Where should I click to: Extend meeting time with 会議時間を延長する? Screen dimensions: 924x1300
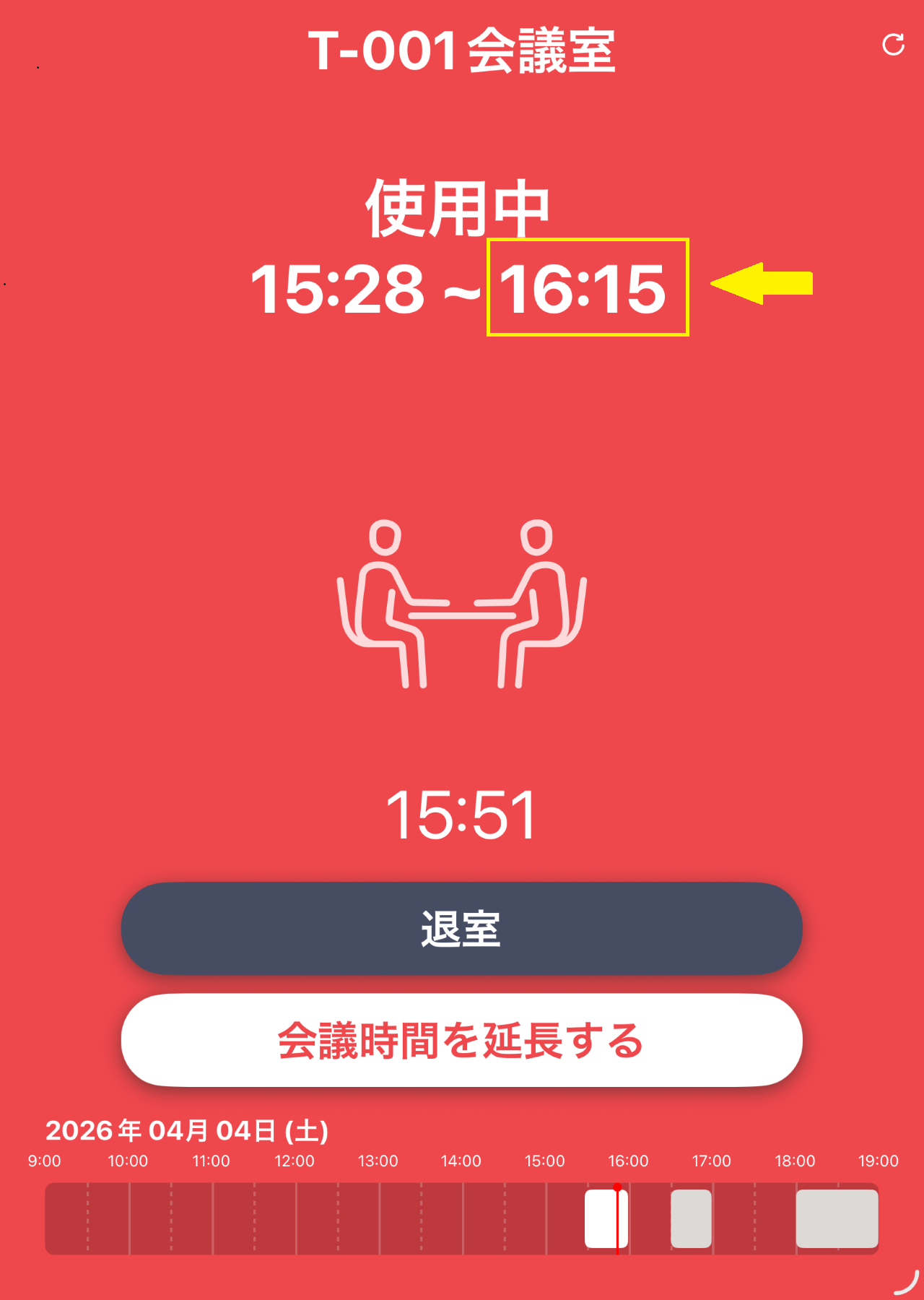pyautogui.click(x=461, y=1040)
